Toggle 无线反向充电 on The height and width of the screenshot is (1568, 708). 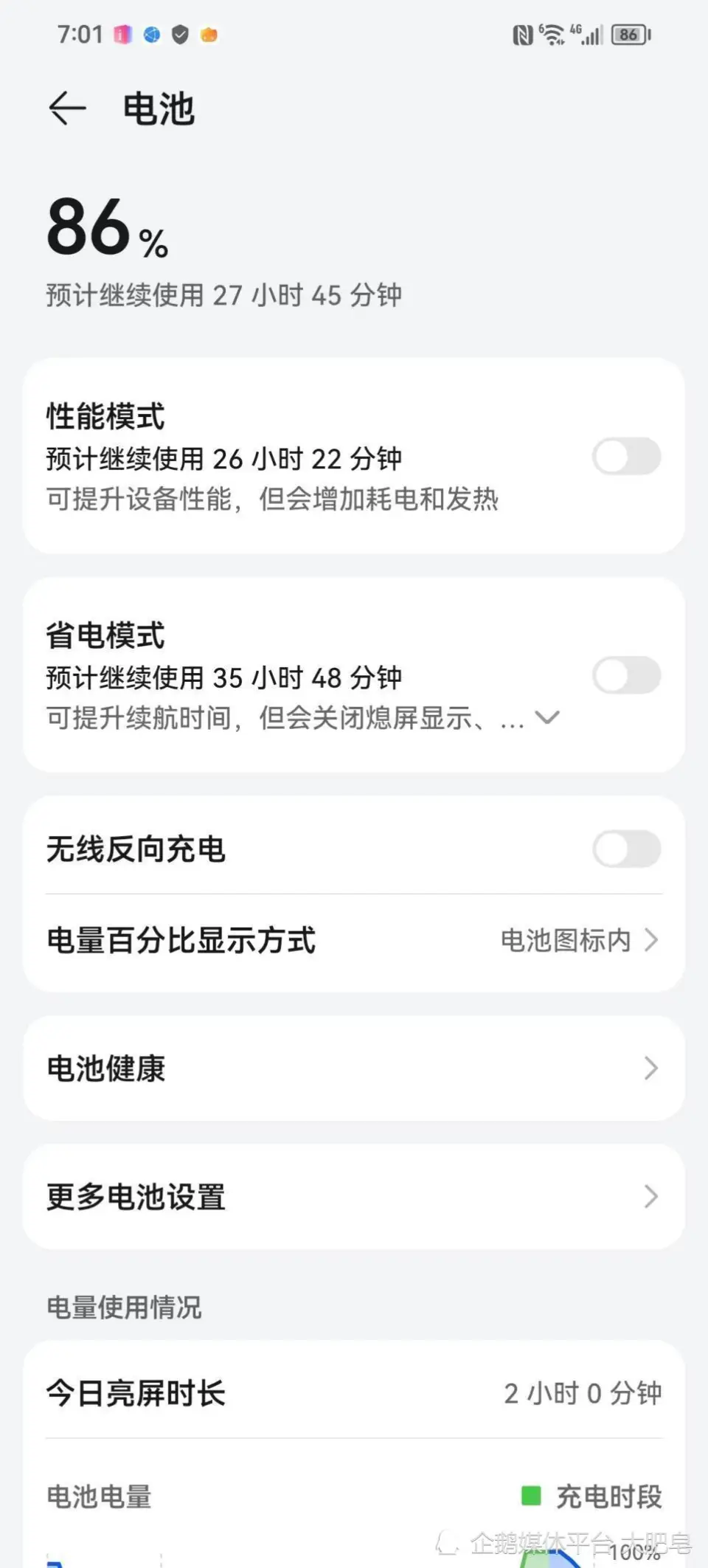[626, 849]
